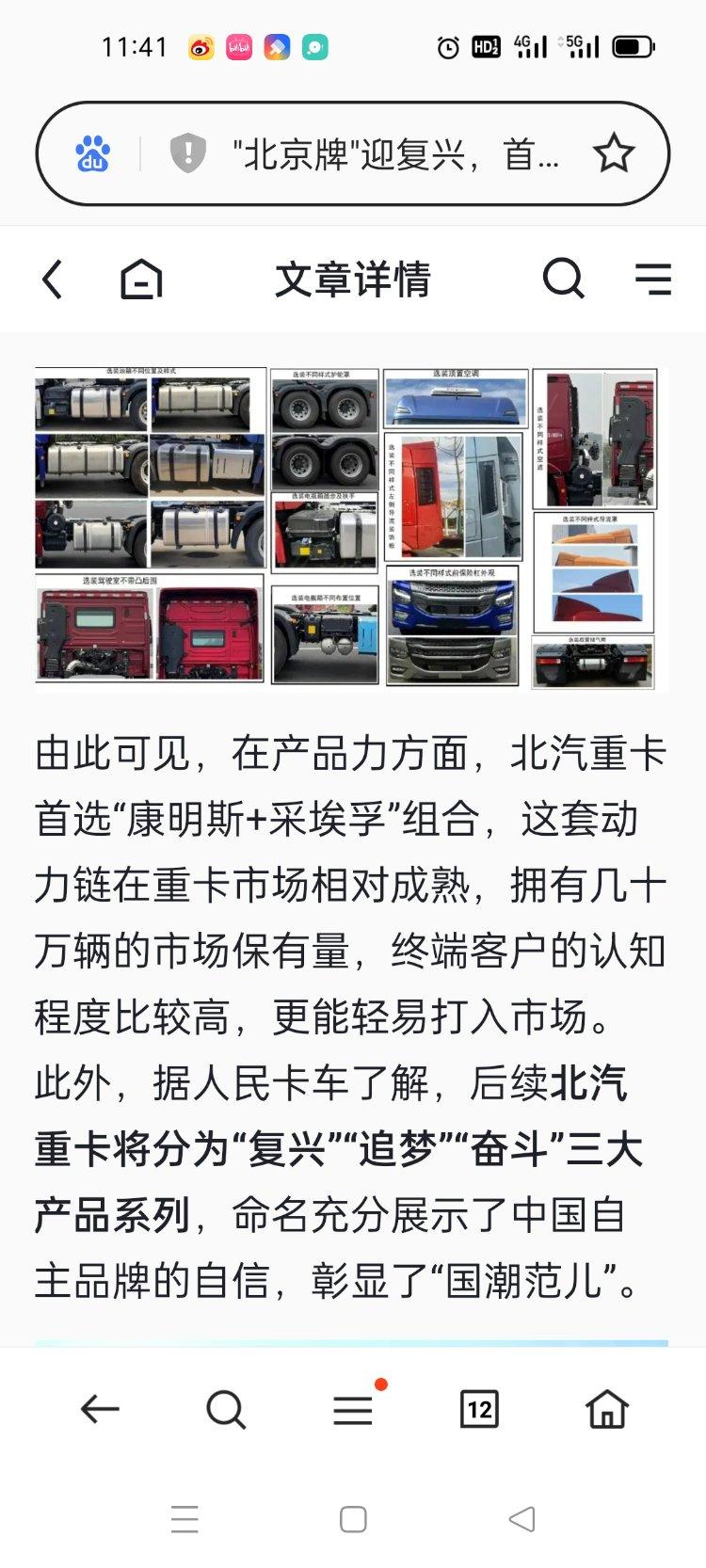Bookmark this page with the star icon
This screenshot has height=1568, width=706.
(614, 153)
